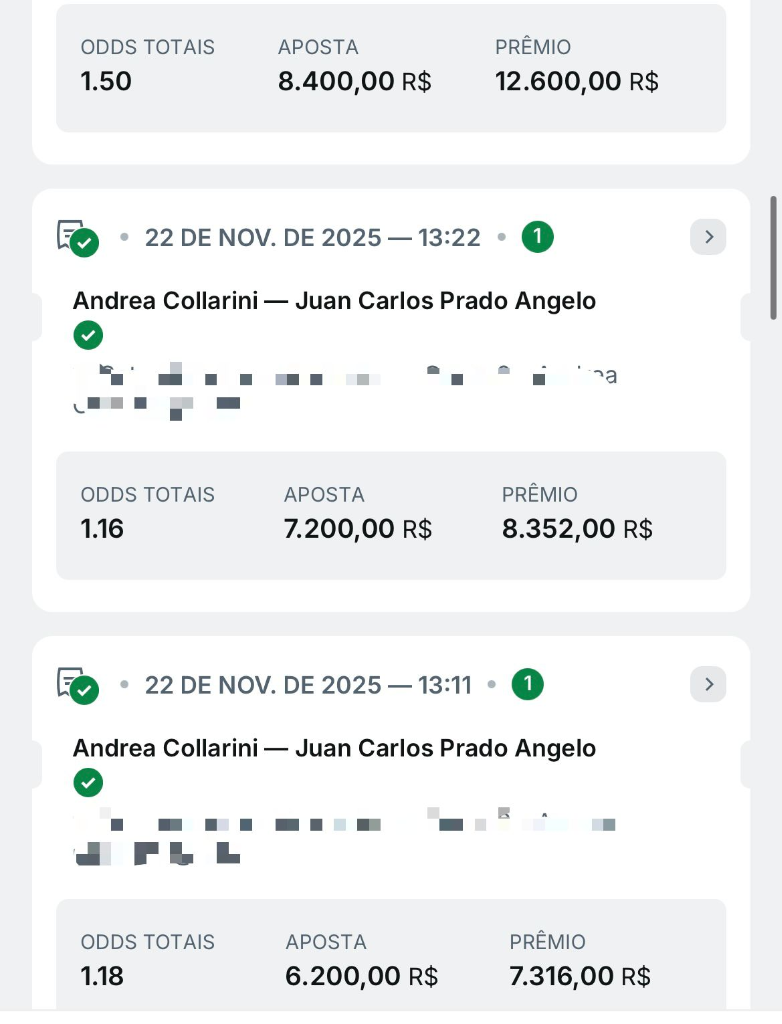This screenshot has height=1024, width=782.
Task: Select the green checkmark under Andrea Collarini match name
Action: 88,335
